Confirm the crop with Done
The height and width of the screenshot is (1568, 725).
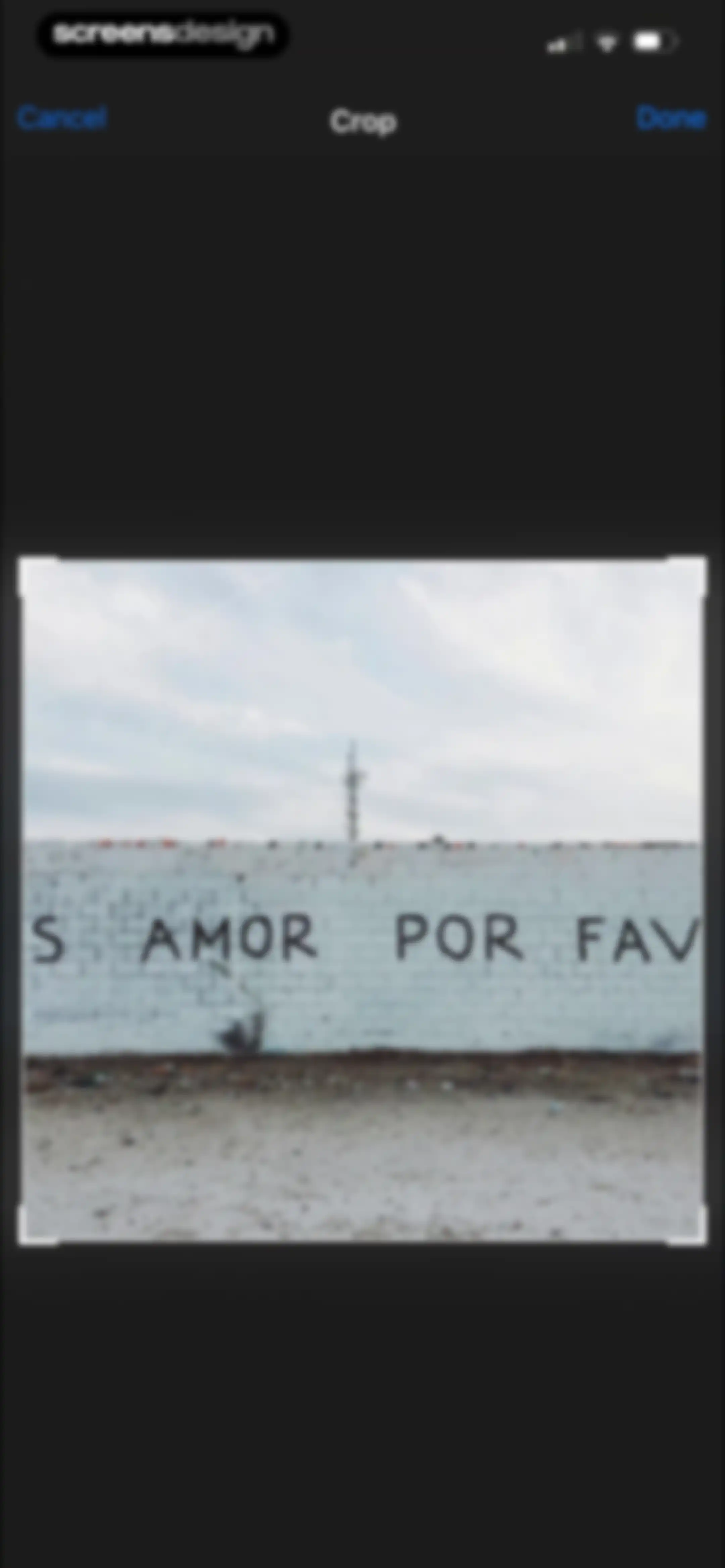[671, 118]
